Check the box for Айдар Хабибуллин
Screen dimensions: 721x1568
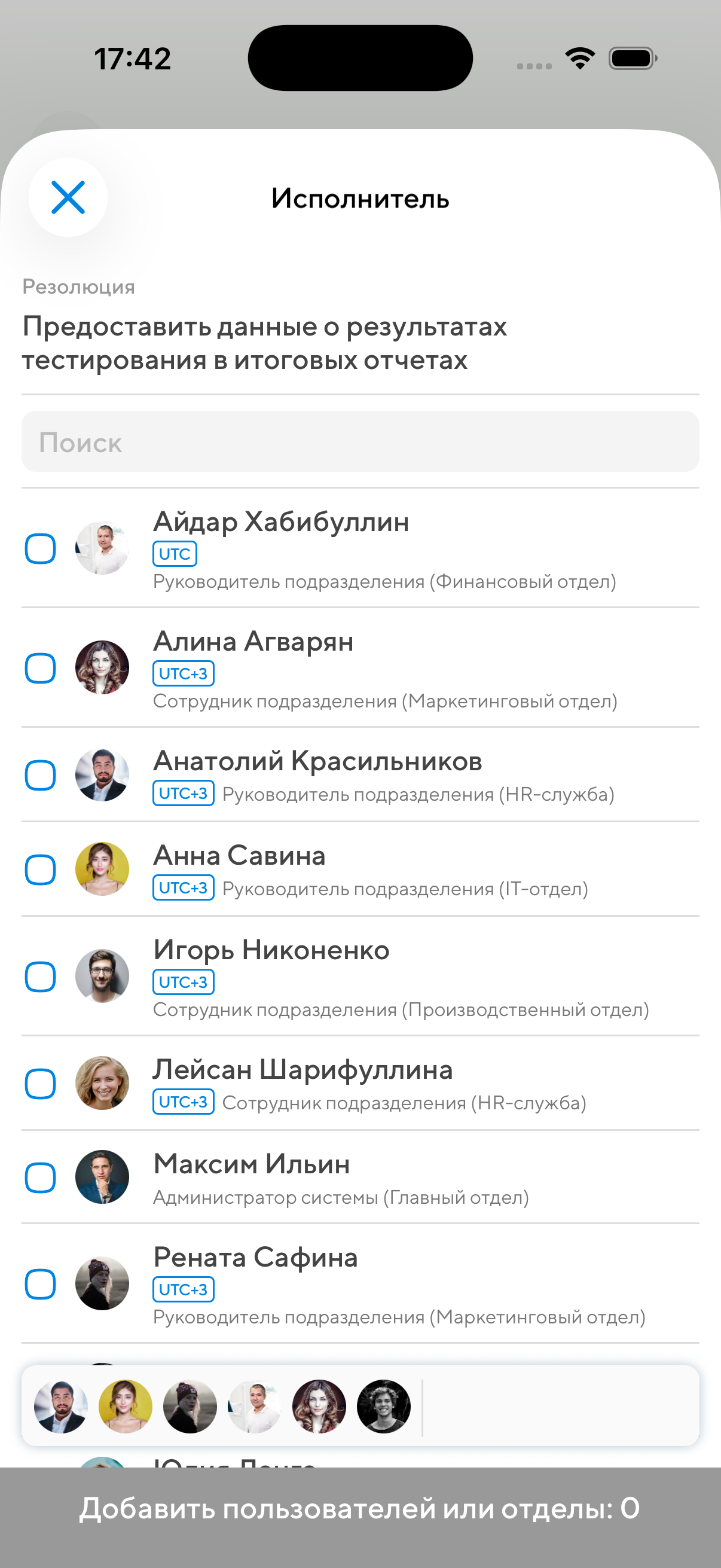pos(40,548)
